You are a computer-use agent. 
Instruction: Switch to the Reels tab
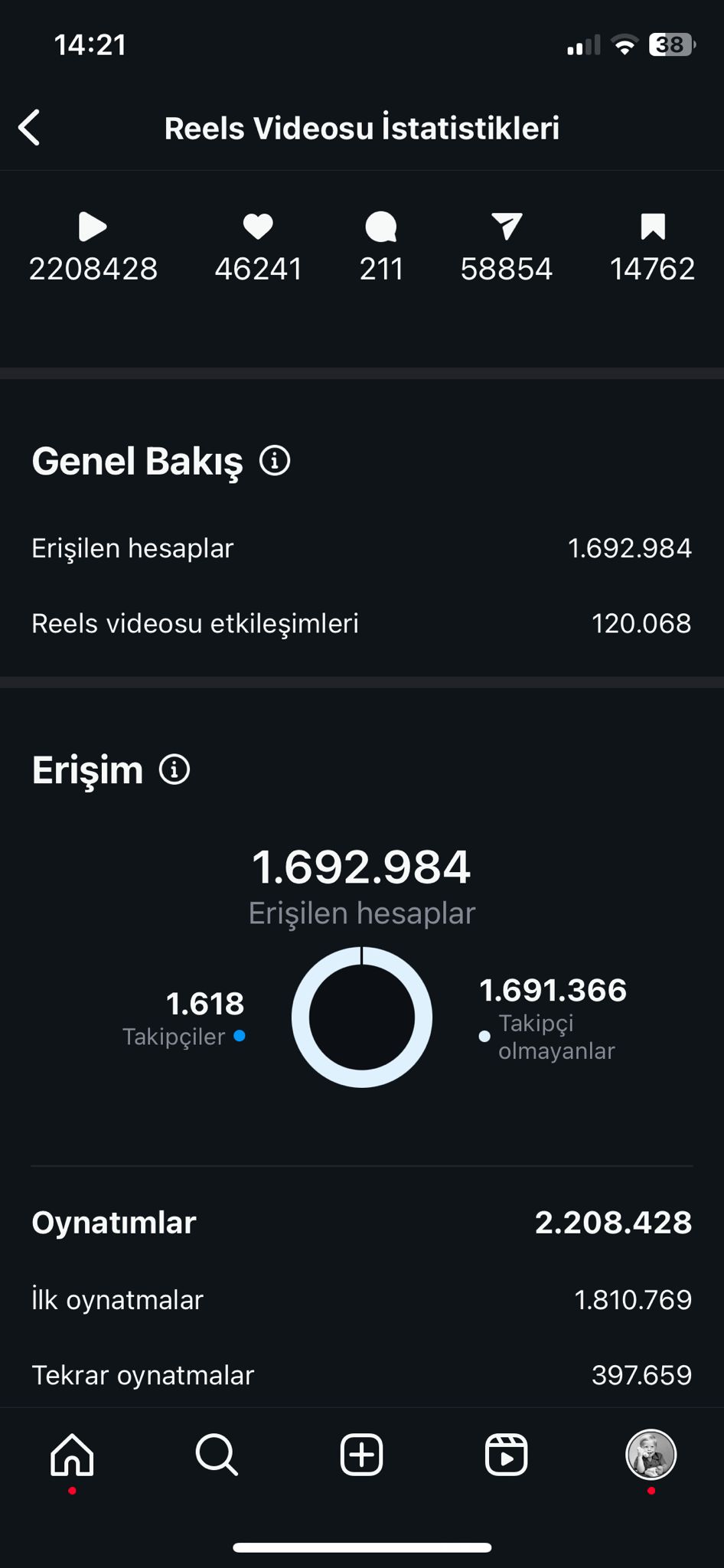(x=506, y=1455)
